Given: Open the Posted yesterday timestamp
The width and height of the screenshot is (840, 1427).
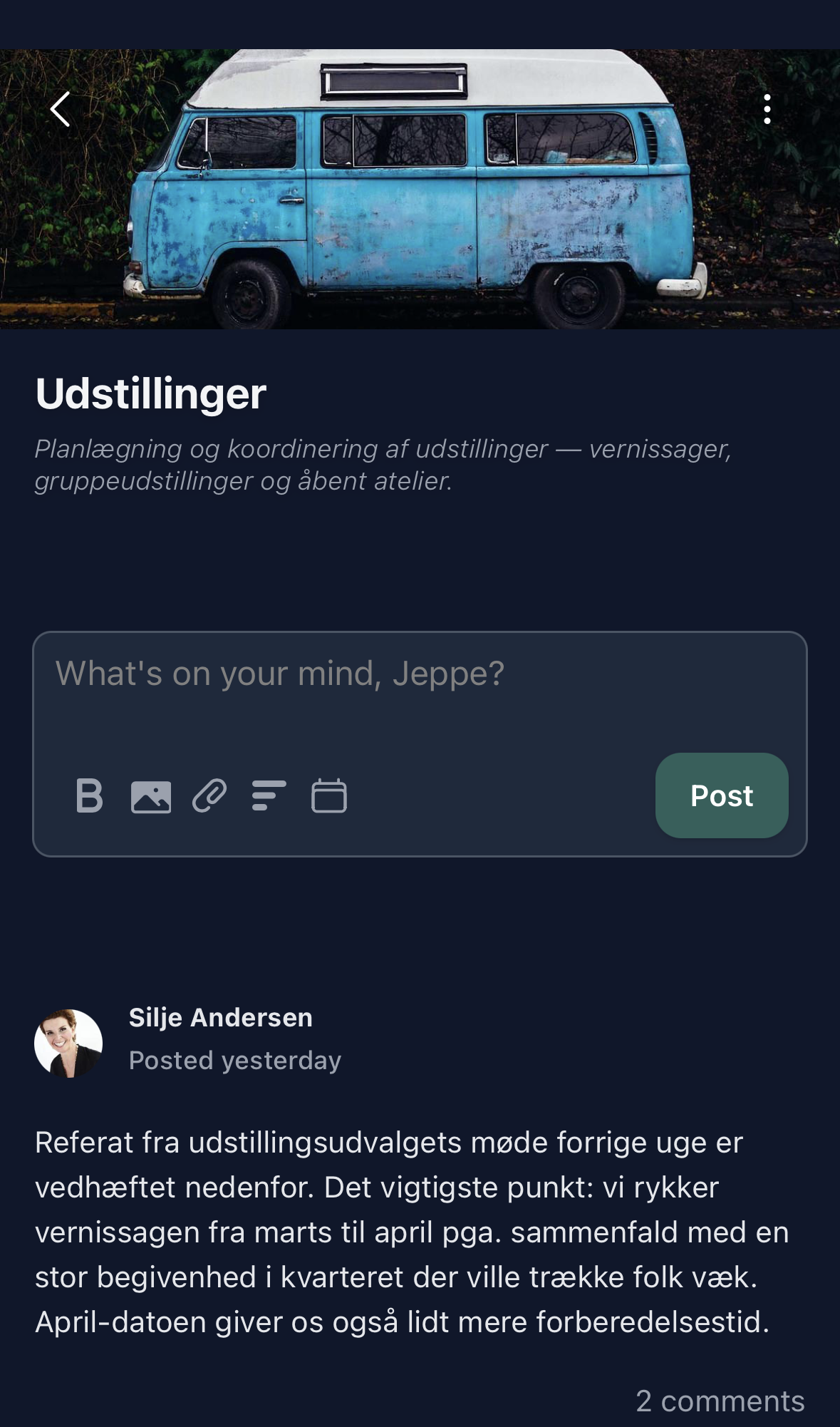Looking at the screenshot, I should pyautogui.click(x=235, y=1061).
